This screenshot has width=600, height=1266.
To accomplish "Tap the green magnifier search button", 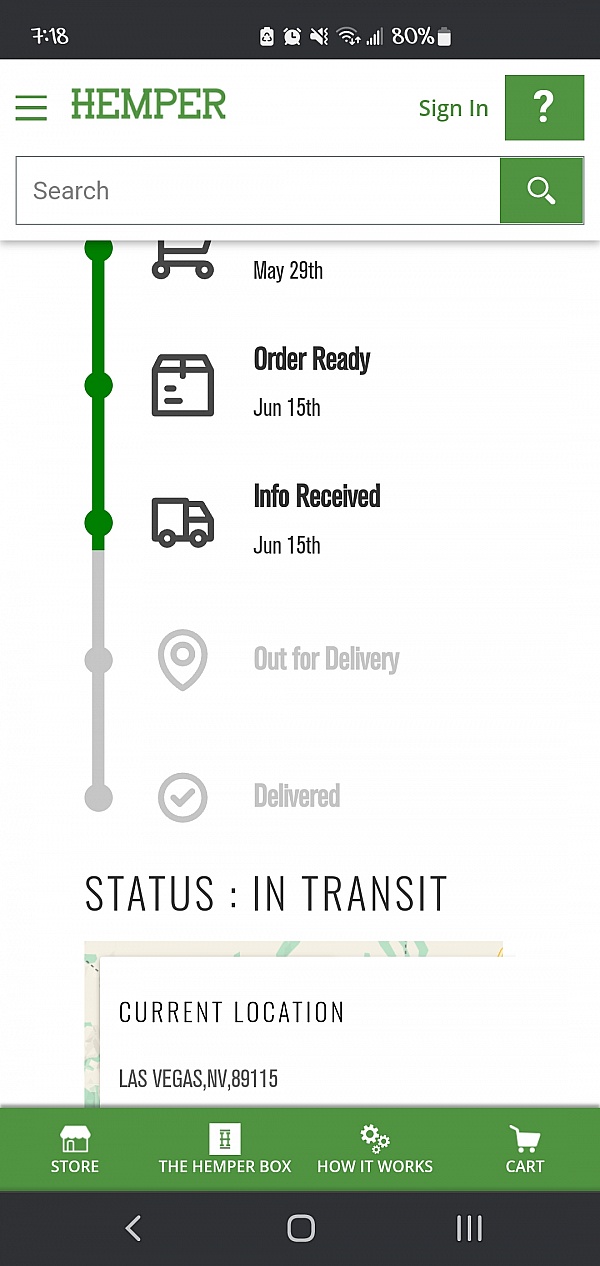I will [x=541, y=190].
